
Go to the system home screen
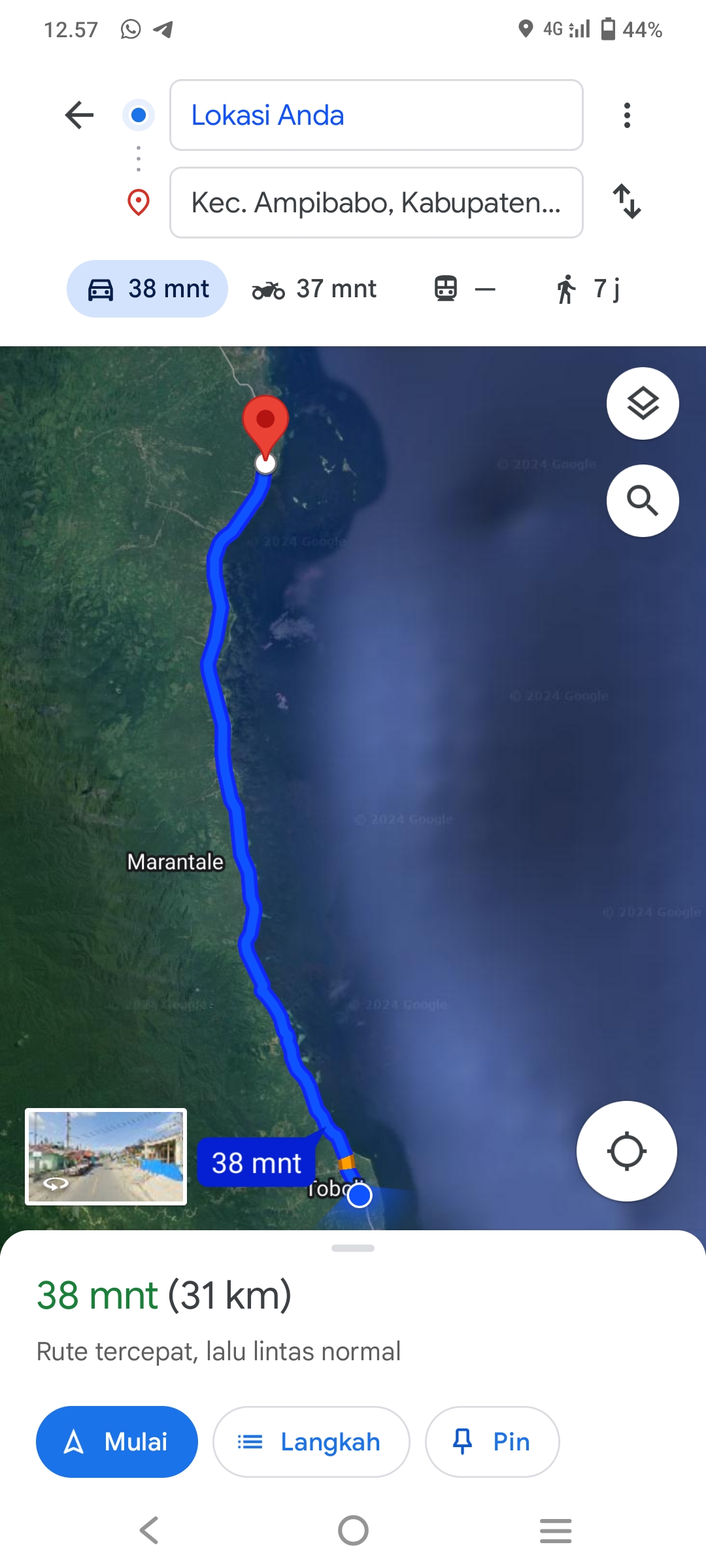353,1530
